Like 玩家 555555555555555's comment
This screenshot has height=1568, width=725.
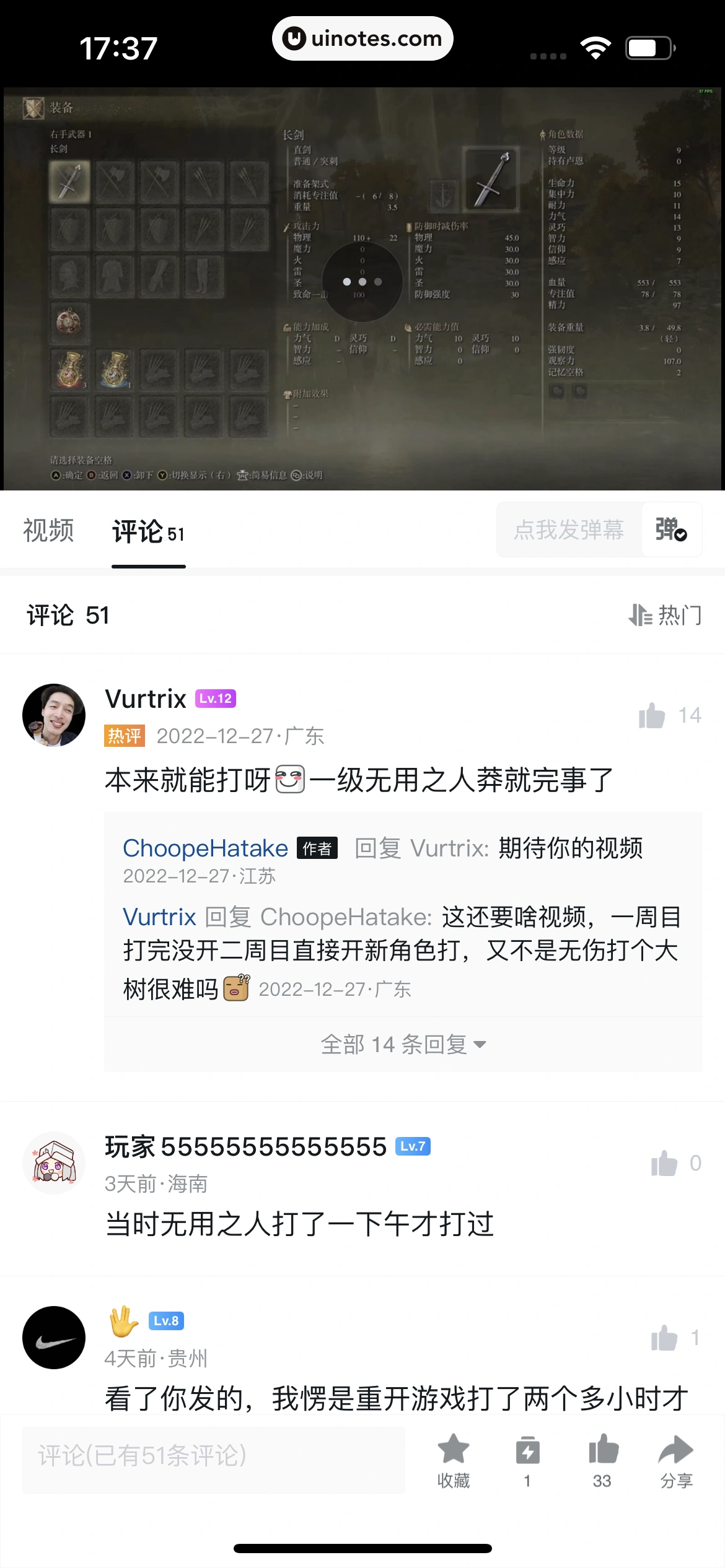(664, 1164)
